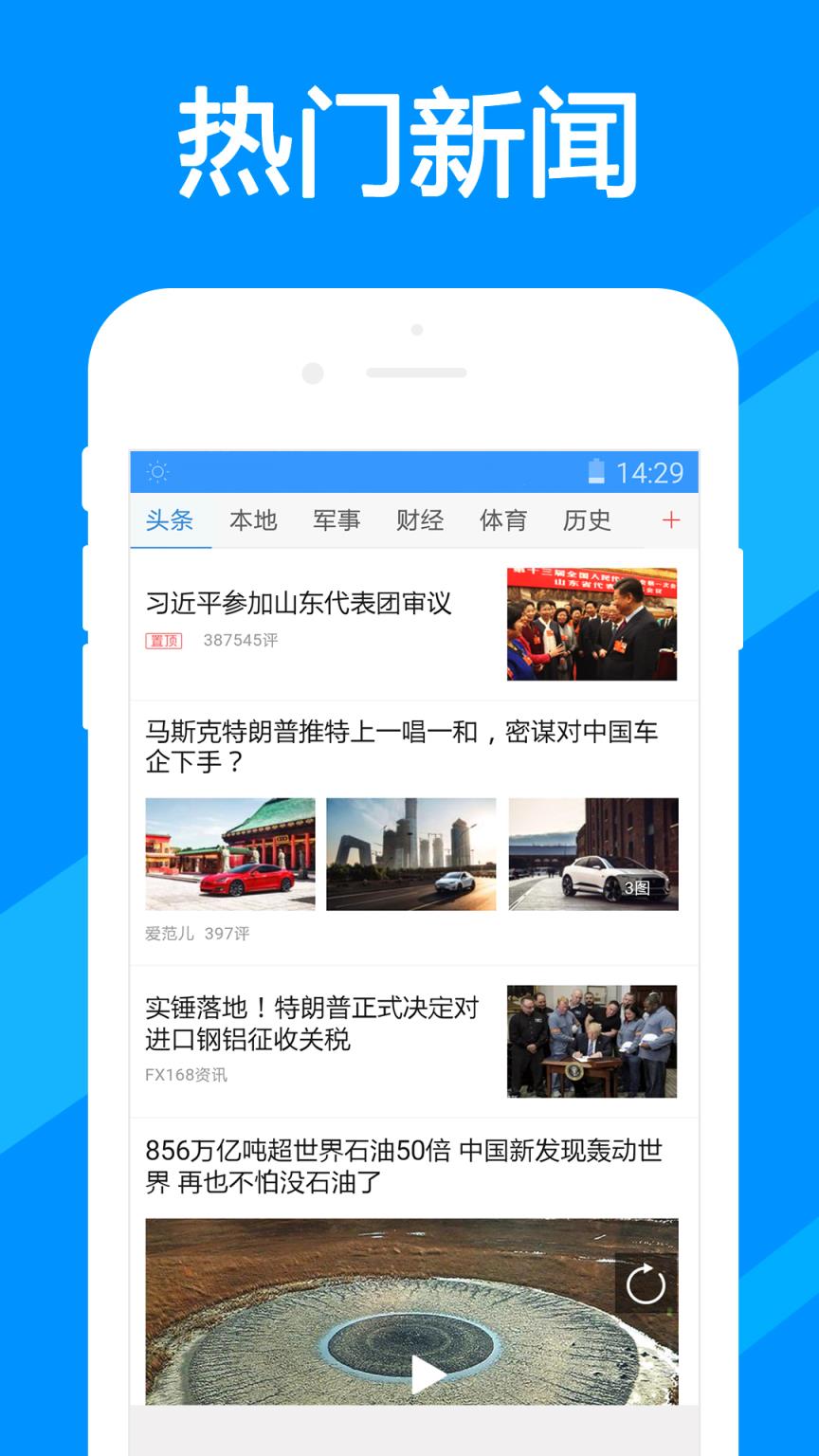Open the 习近平参加山东代表团审议 article

300,603
